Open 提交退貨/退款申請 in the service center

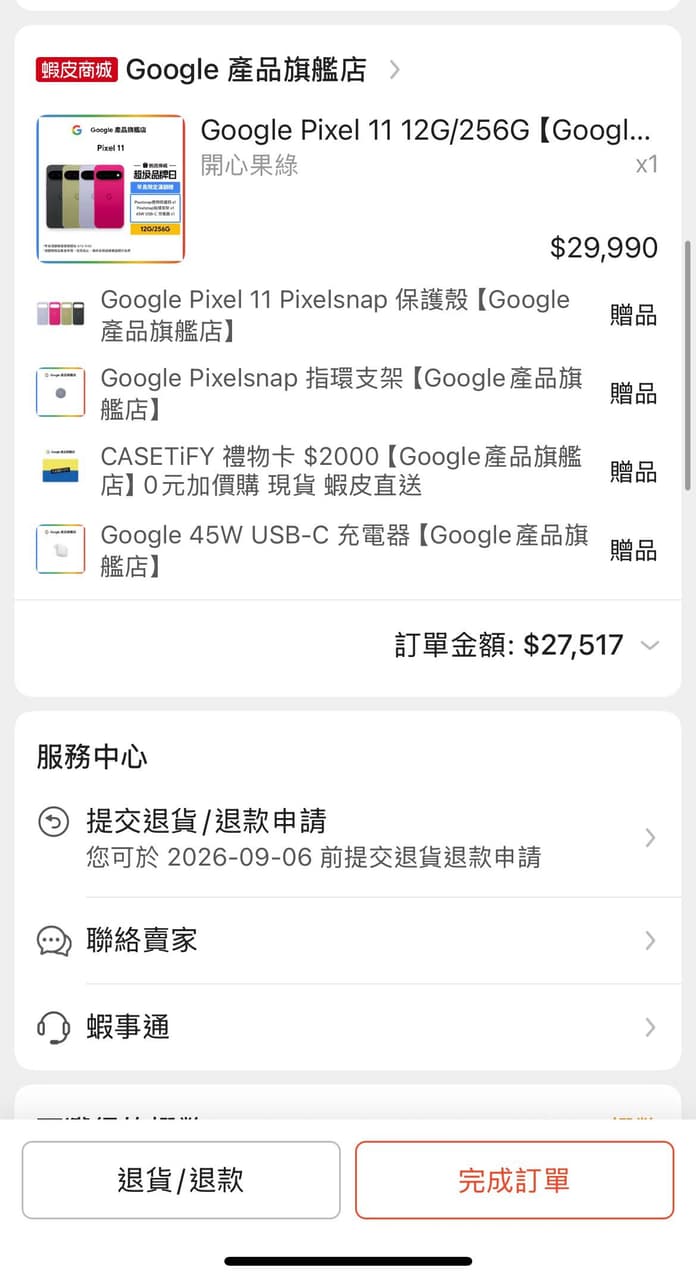point(348,838)
